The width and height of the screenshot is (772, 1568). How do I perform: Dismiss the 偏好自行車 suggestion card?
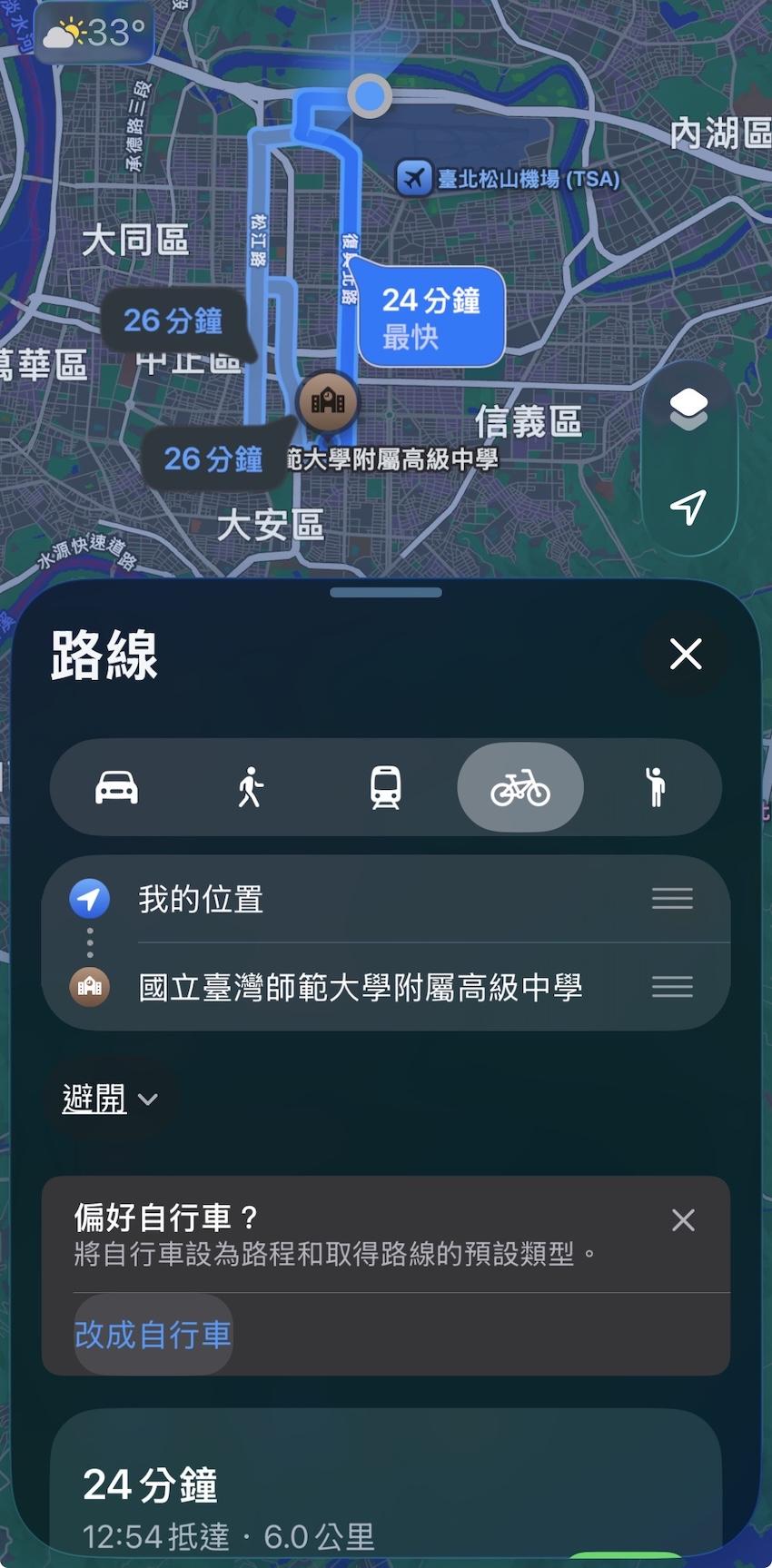coord(683,1220)
